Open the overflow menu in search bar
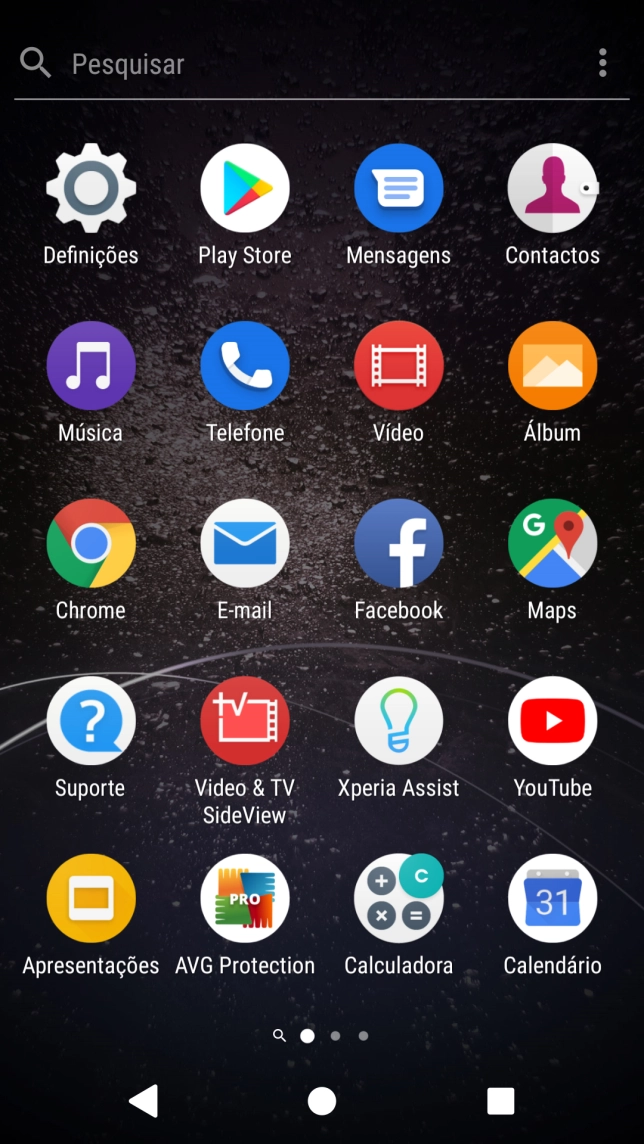 tap(602, 63)
